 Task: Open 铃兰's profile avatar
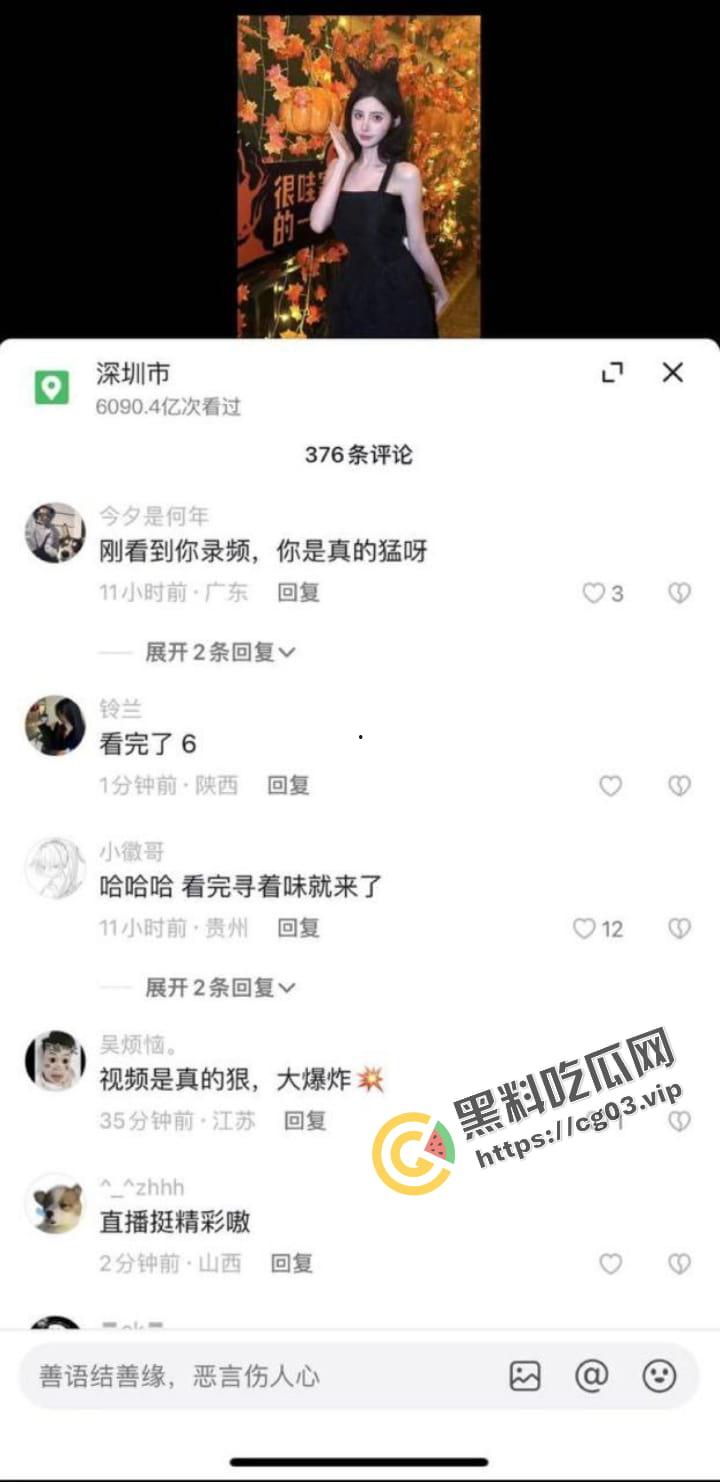pos(55,726)
